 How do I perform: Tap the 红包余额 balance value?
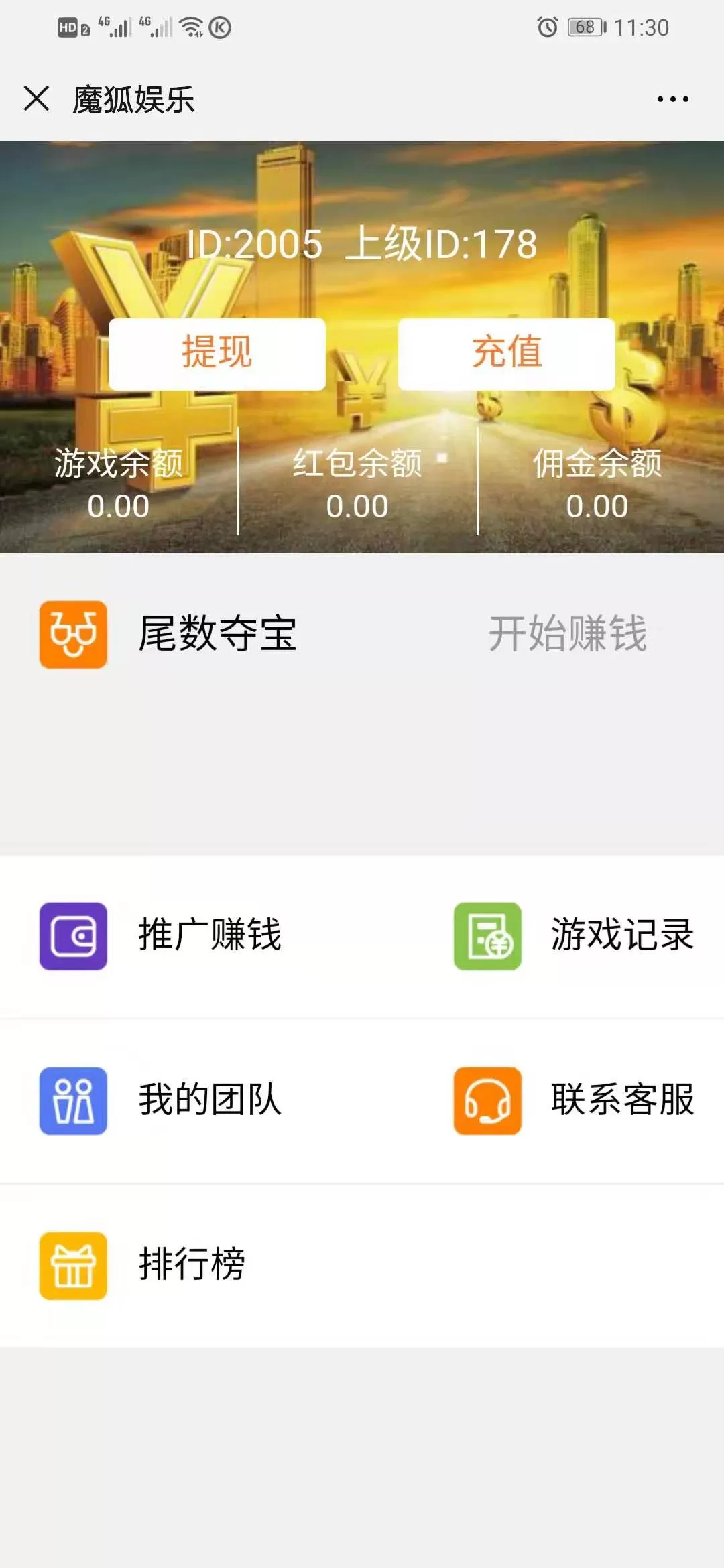[358, 507]
